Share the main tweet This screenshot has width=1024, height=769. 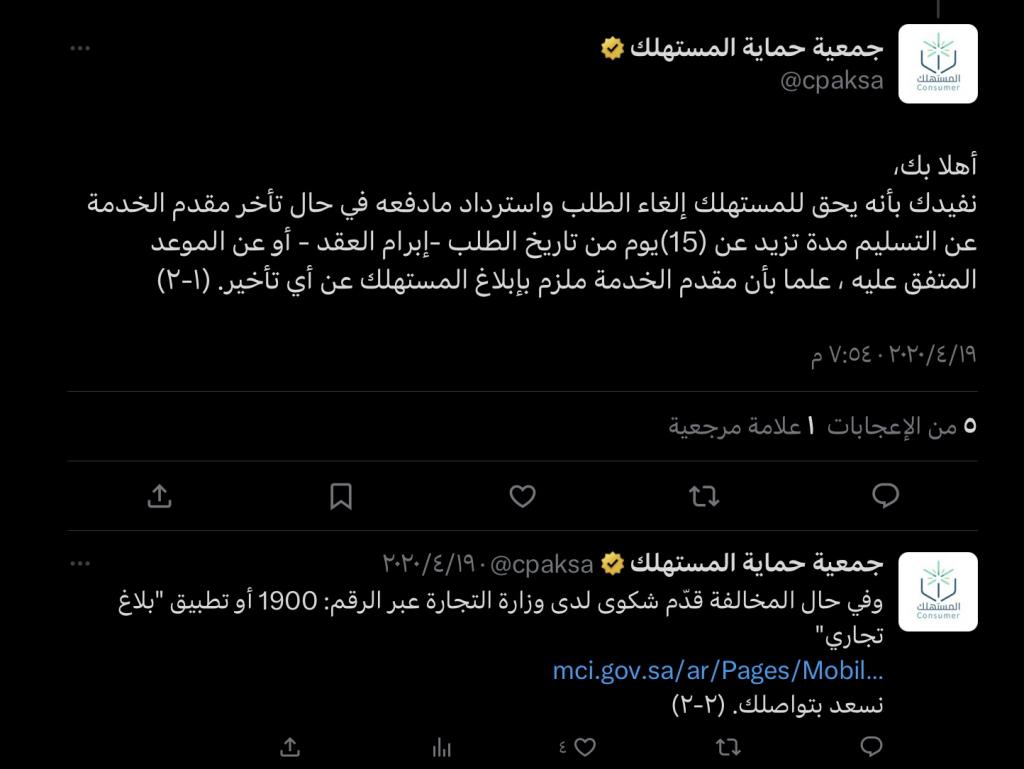pyautogui.click(x=159, y=496)
